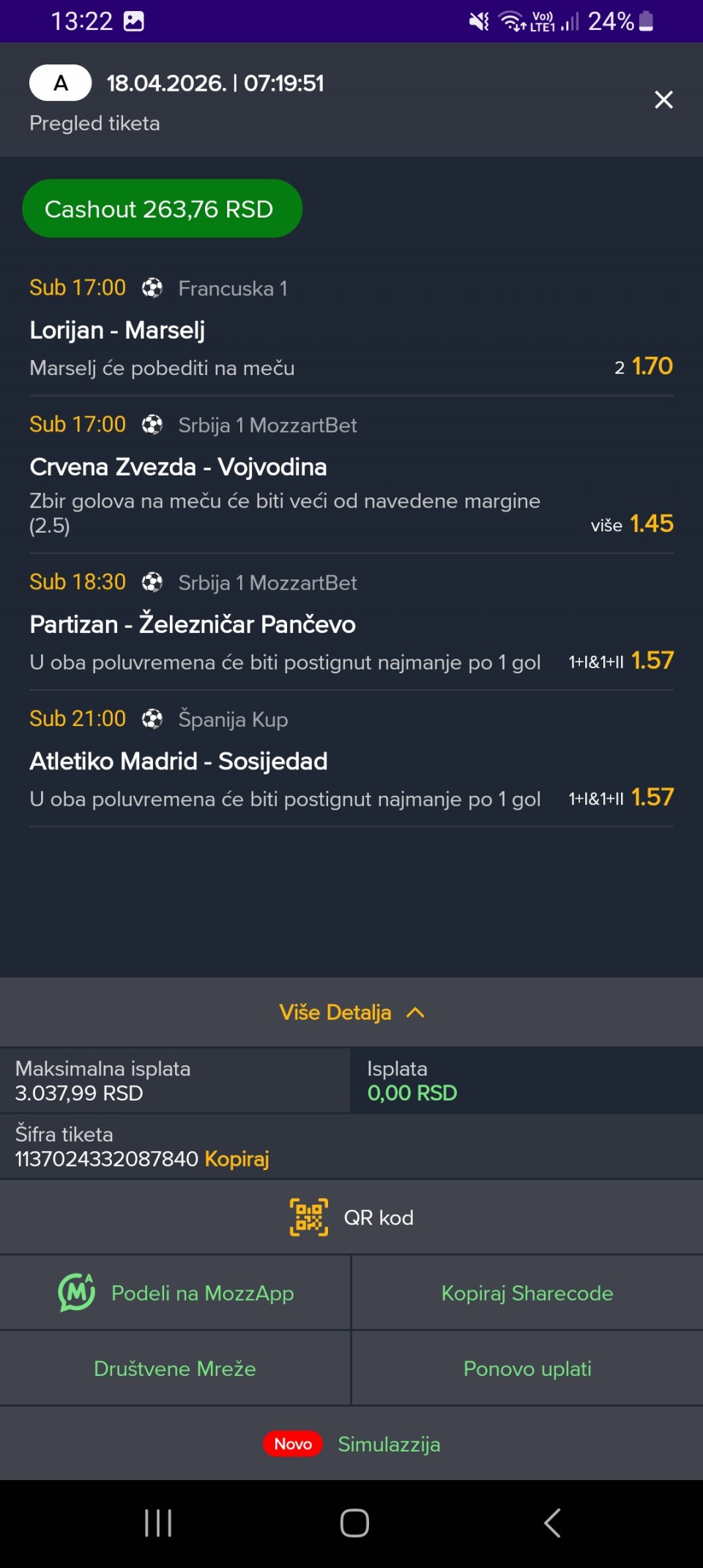Open the Crvena Zvezda - Vojvodina match
The image size is (703, 1568).
point(178,467)
